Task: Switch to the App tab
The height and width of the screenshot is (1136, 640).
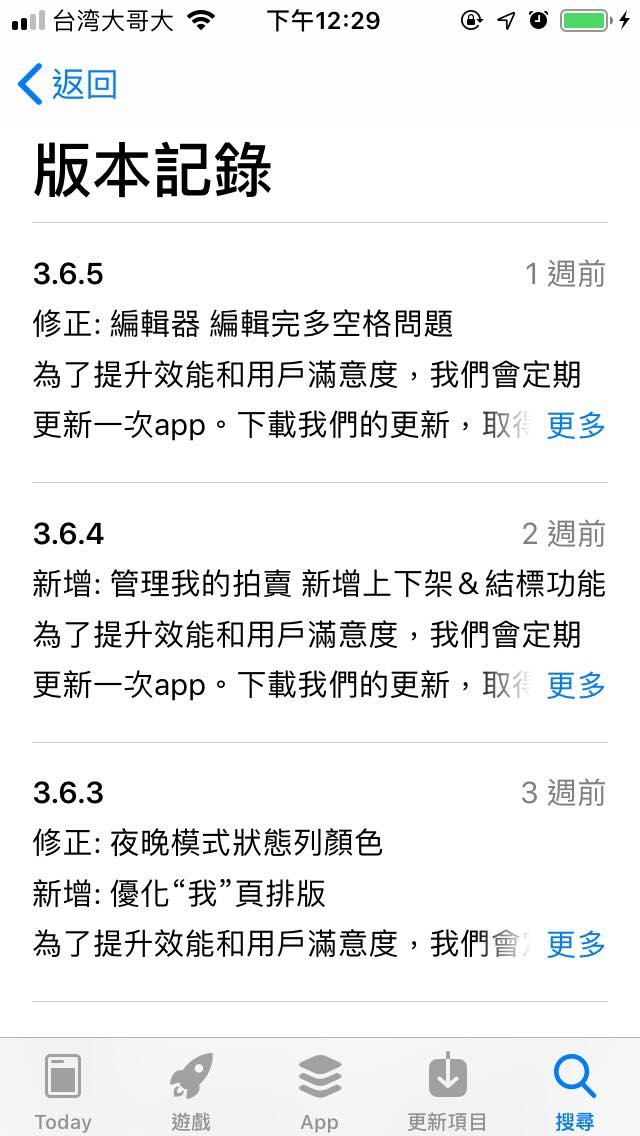Action: [x=319, y=1090]
